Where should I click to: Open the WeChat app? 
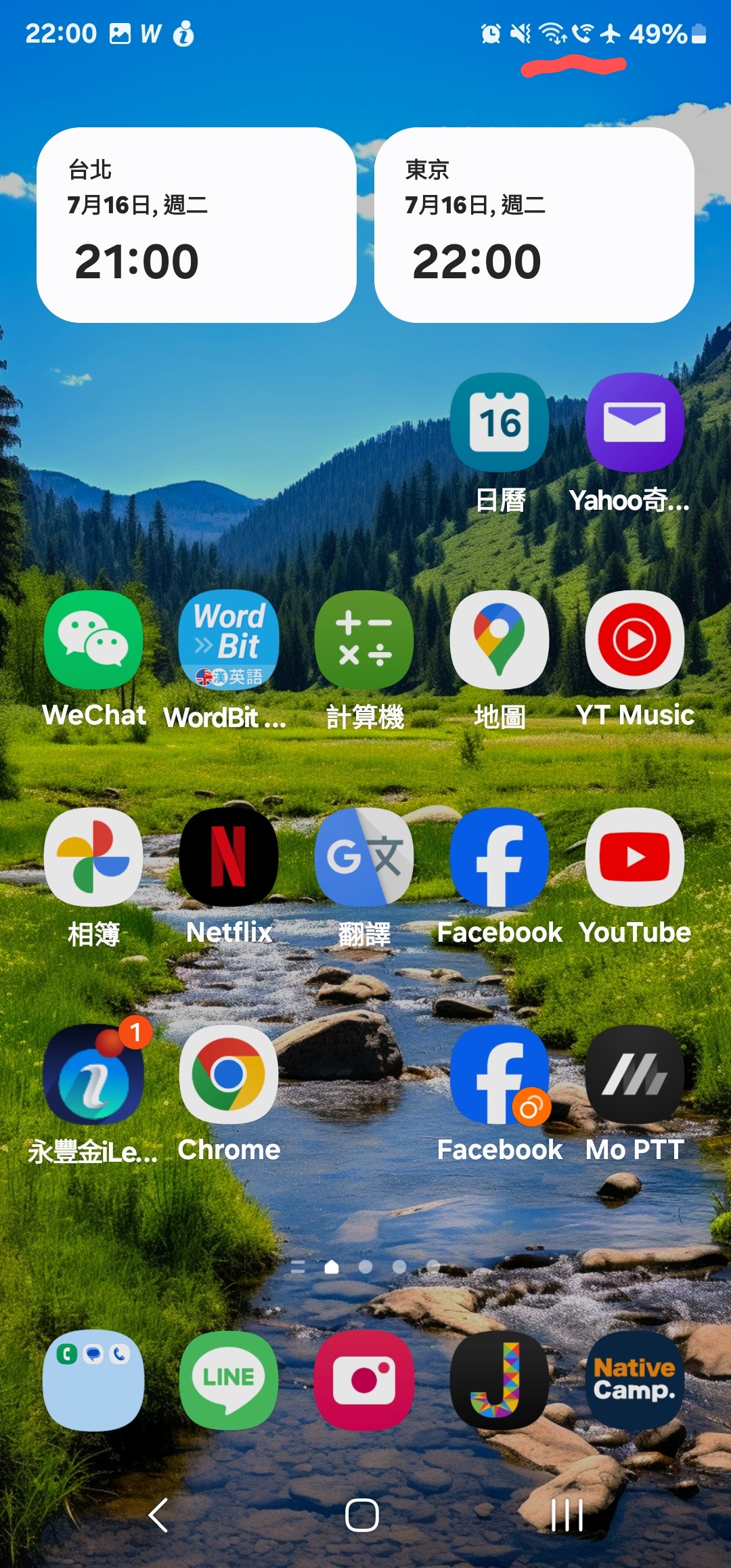[x=93, y=640]
